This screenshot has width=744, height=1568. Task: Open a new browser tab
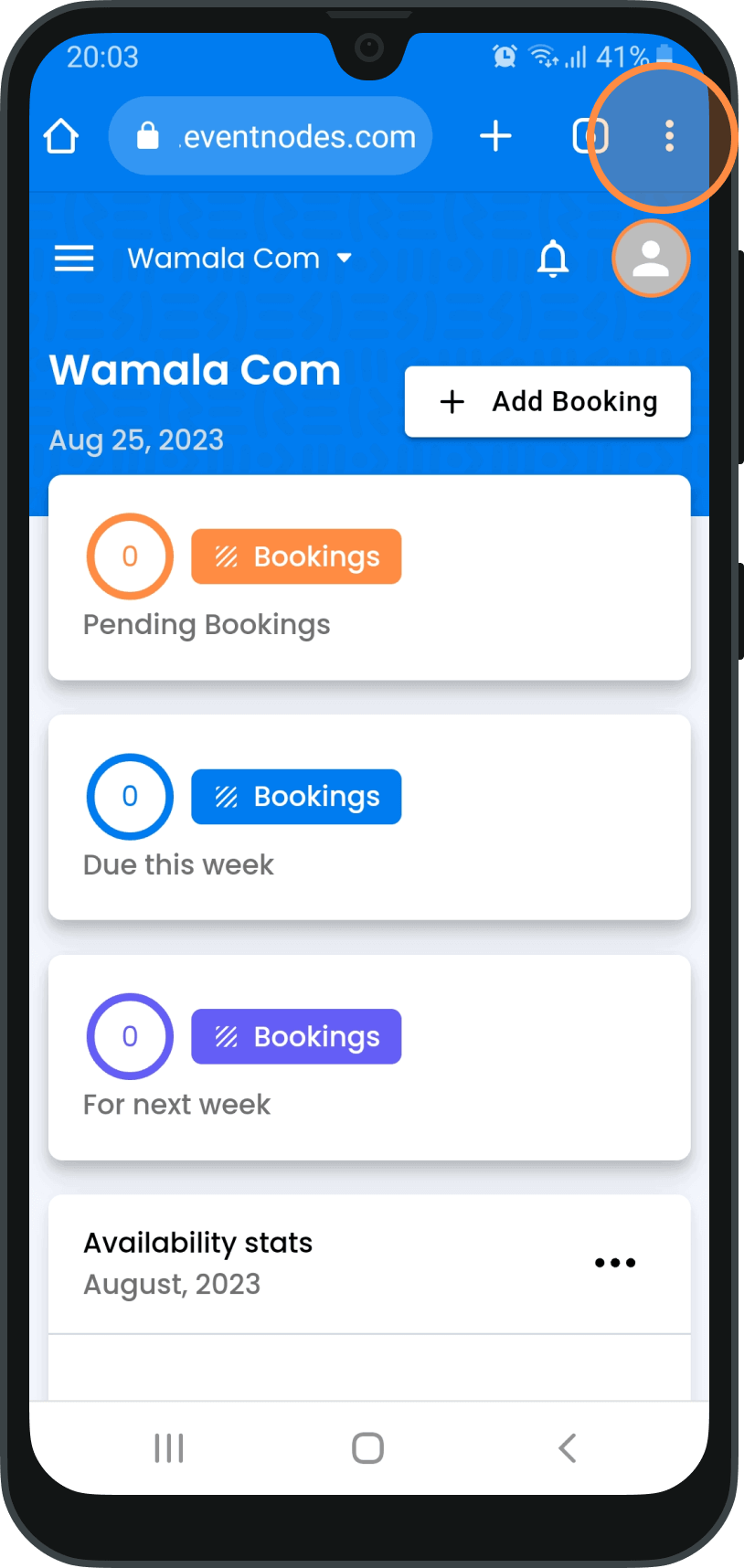point(495,136)
